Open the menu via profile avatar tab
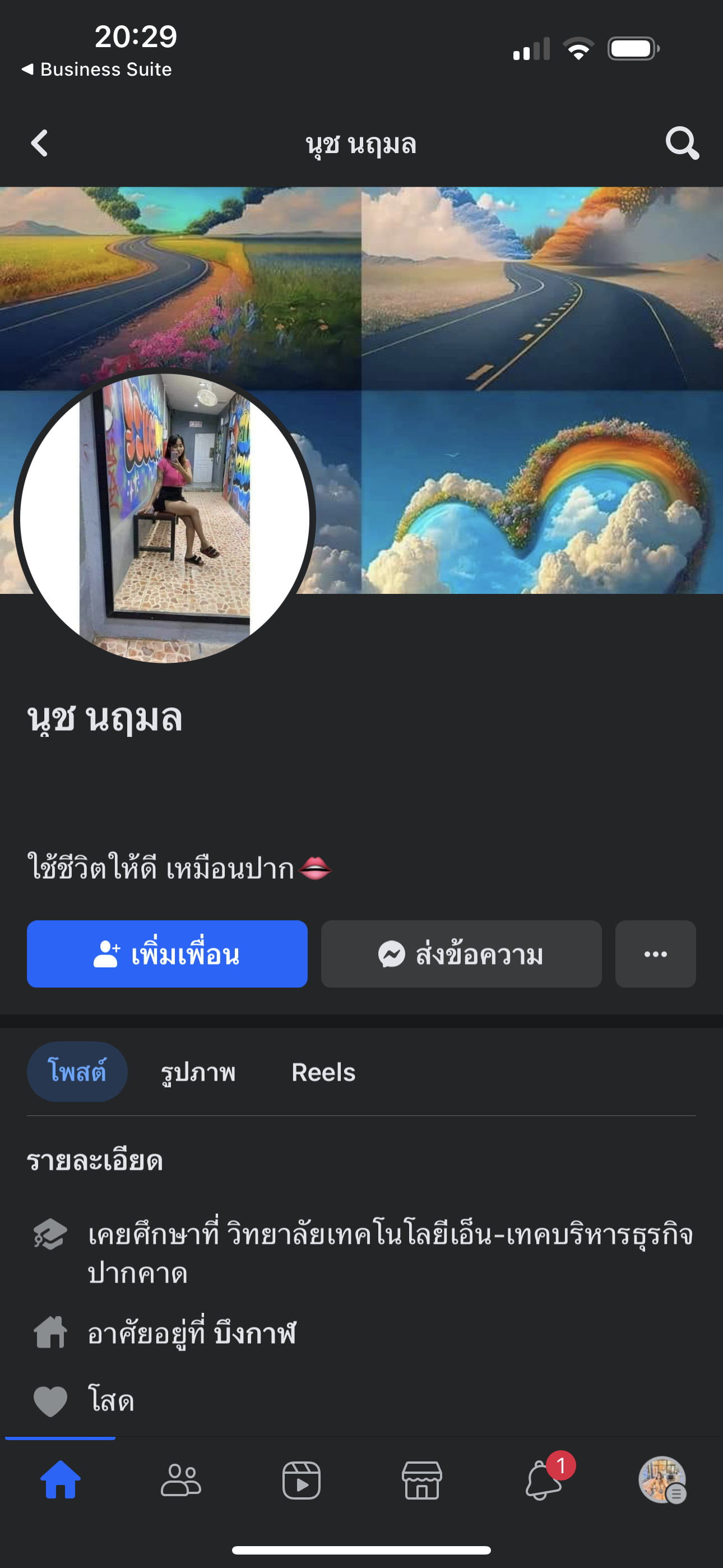Image resolution: width=723 pixels, height=1568 pixels. (x=662, y=1480)
